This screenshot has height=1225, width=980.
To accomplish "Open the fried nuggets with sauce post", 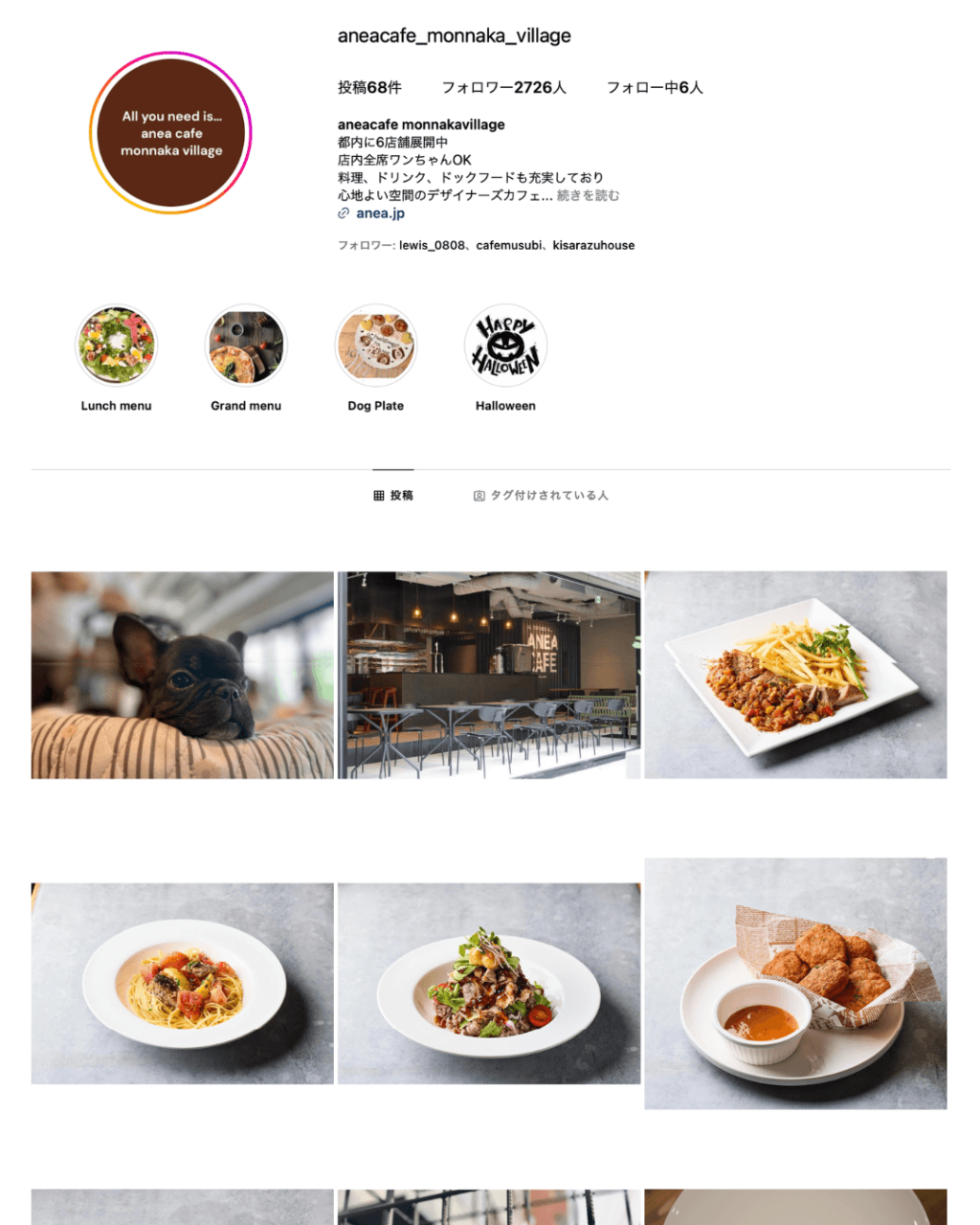I will pyautogui.click(x=795, y=983).
